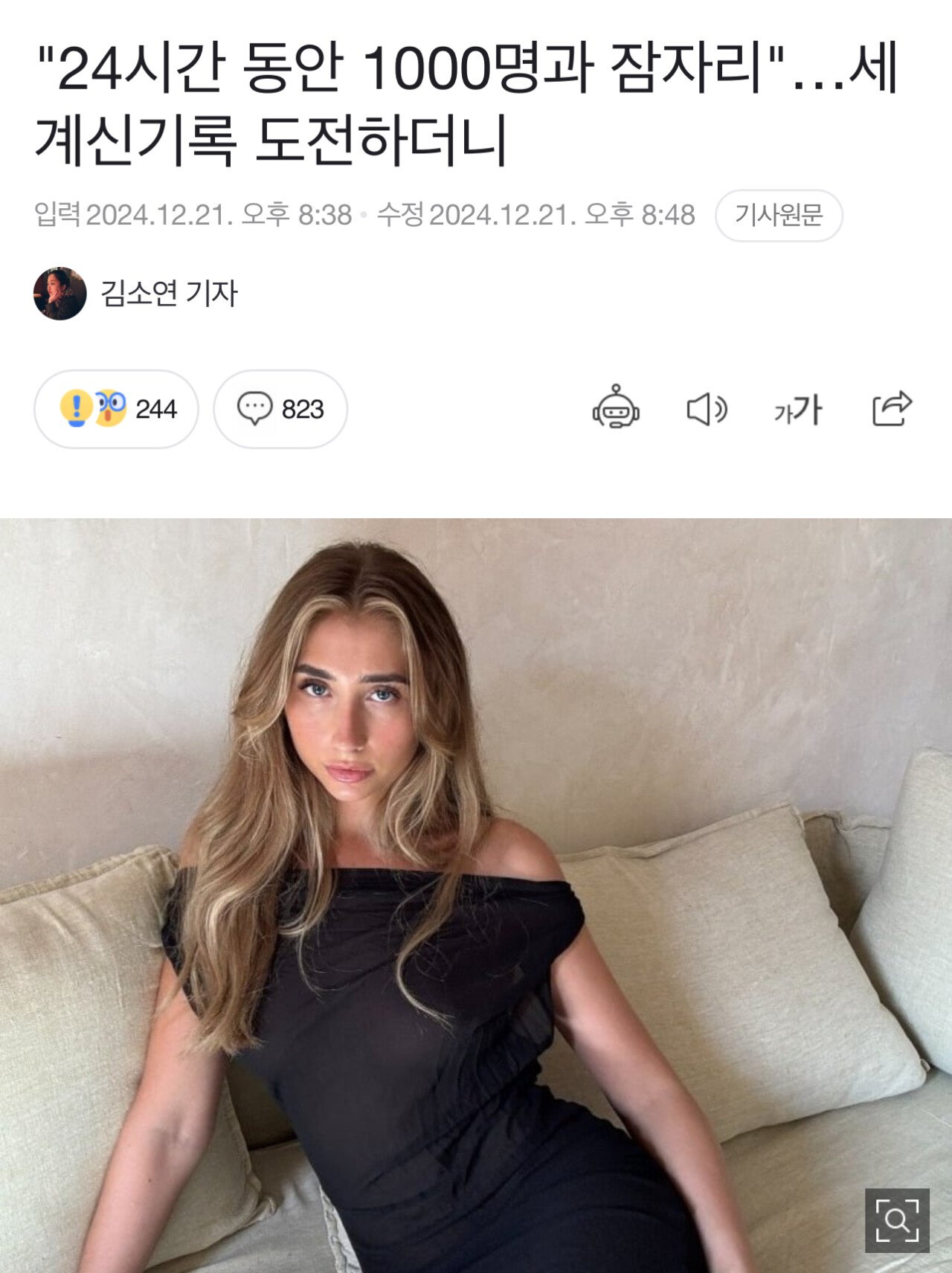The height and width of the screenshot is (1273, 952).
Task: Open reporter 김소연 기자's profile
Action: coord(168,293)
